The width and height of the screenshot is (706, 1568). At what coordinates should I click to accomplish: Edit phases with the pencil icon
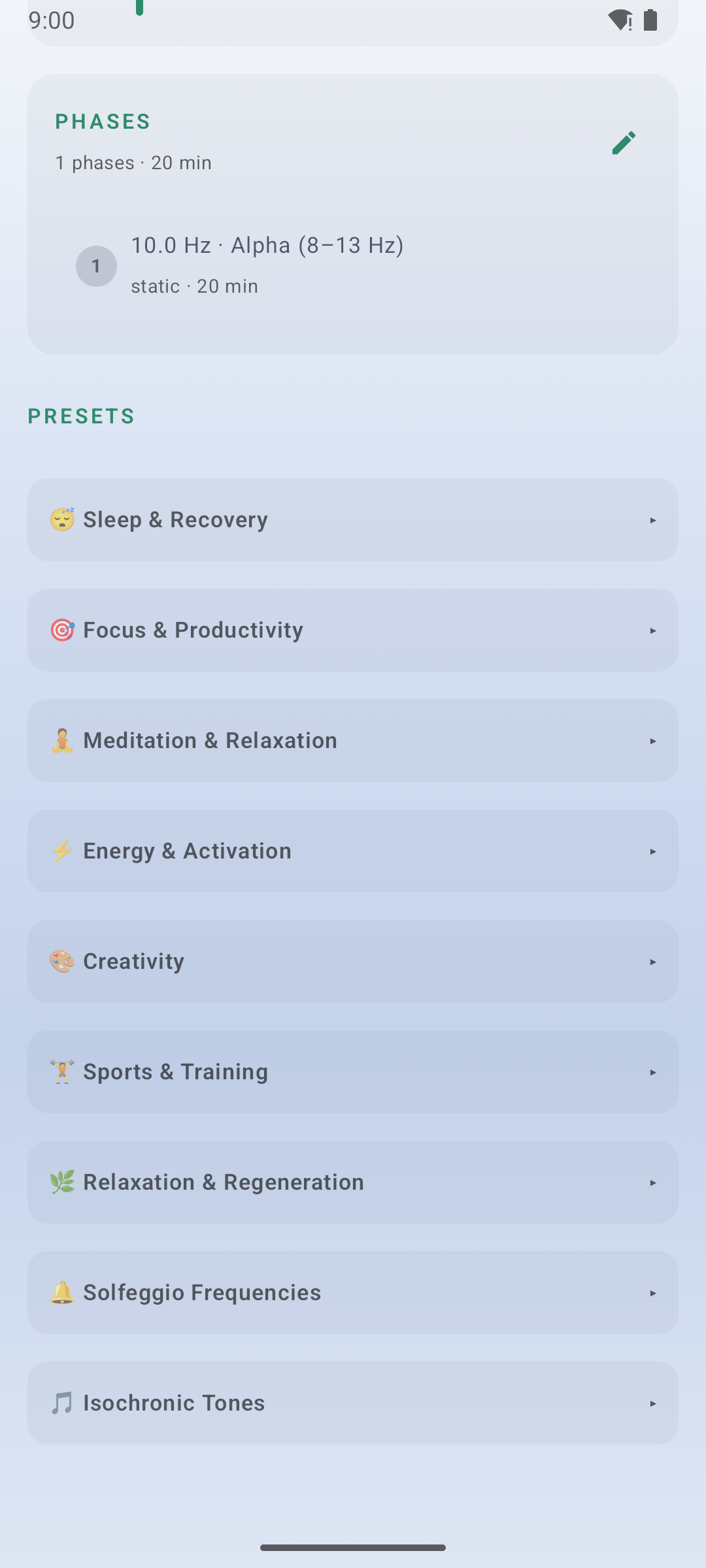(624, 142)
